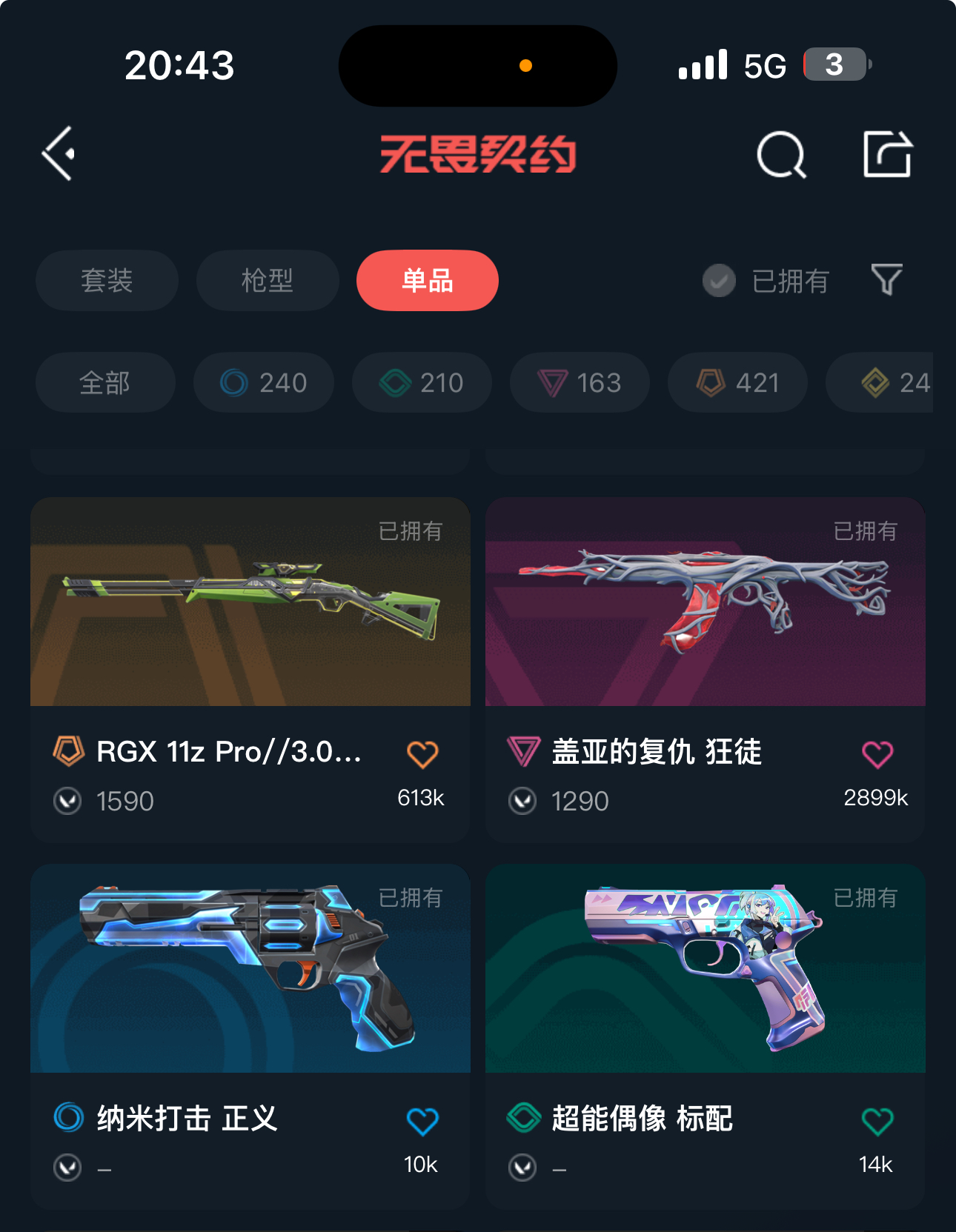
Task: Open the search icon
Action: tap(780, 155)
